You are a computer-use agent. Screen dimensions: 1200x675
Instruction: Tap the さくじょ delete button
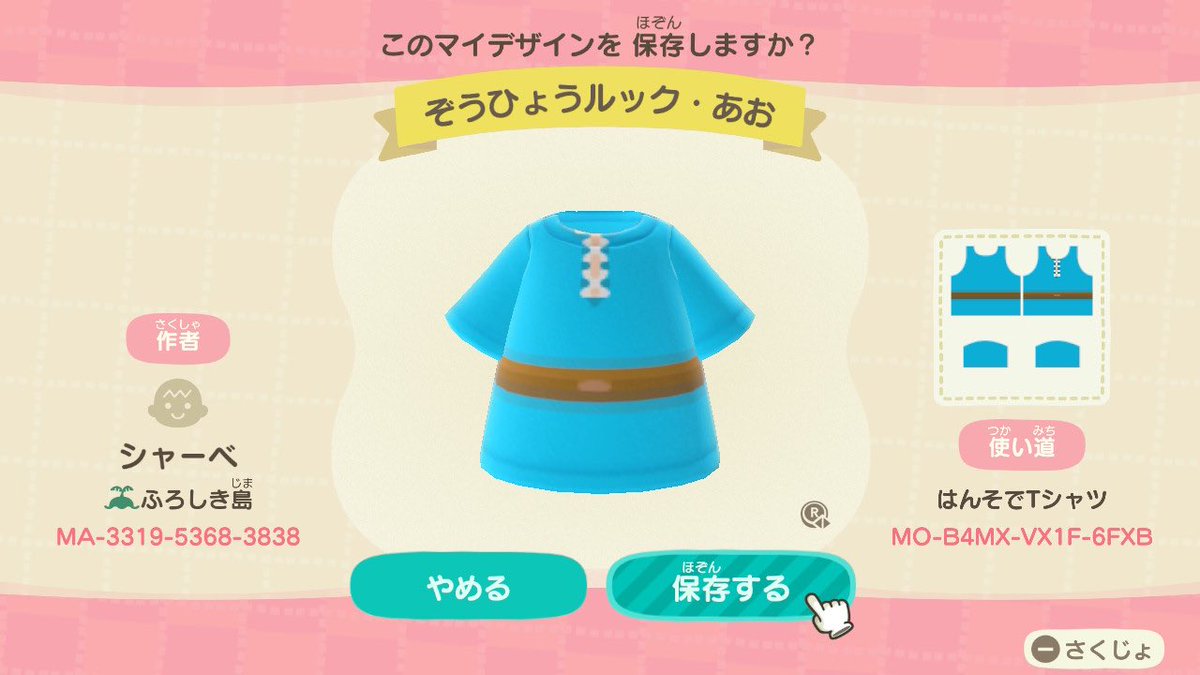(x=1092, y=649)
